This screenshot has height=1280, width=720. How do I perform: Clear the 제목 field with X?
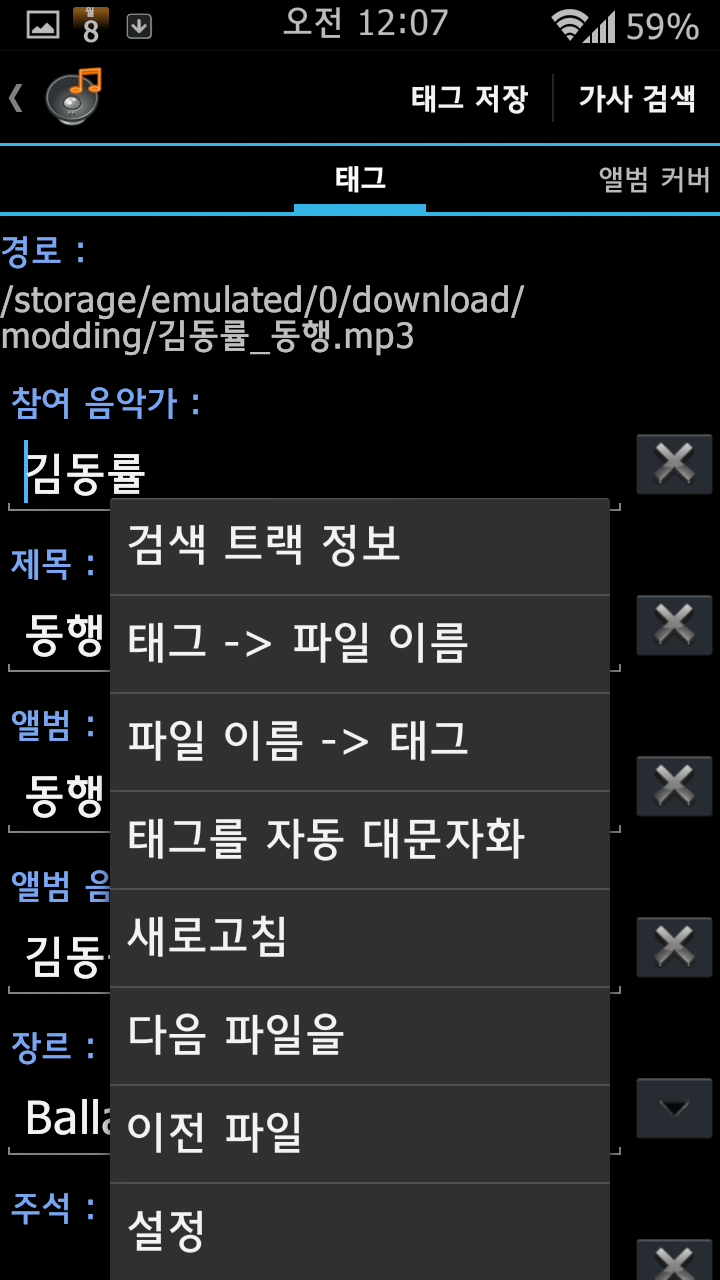tap(674, 625)
